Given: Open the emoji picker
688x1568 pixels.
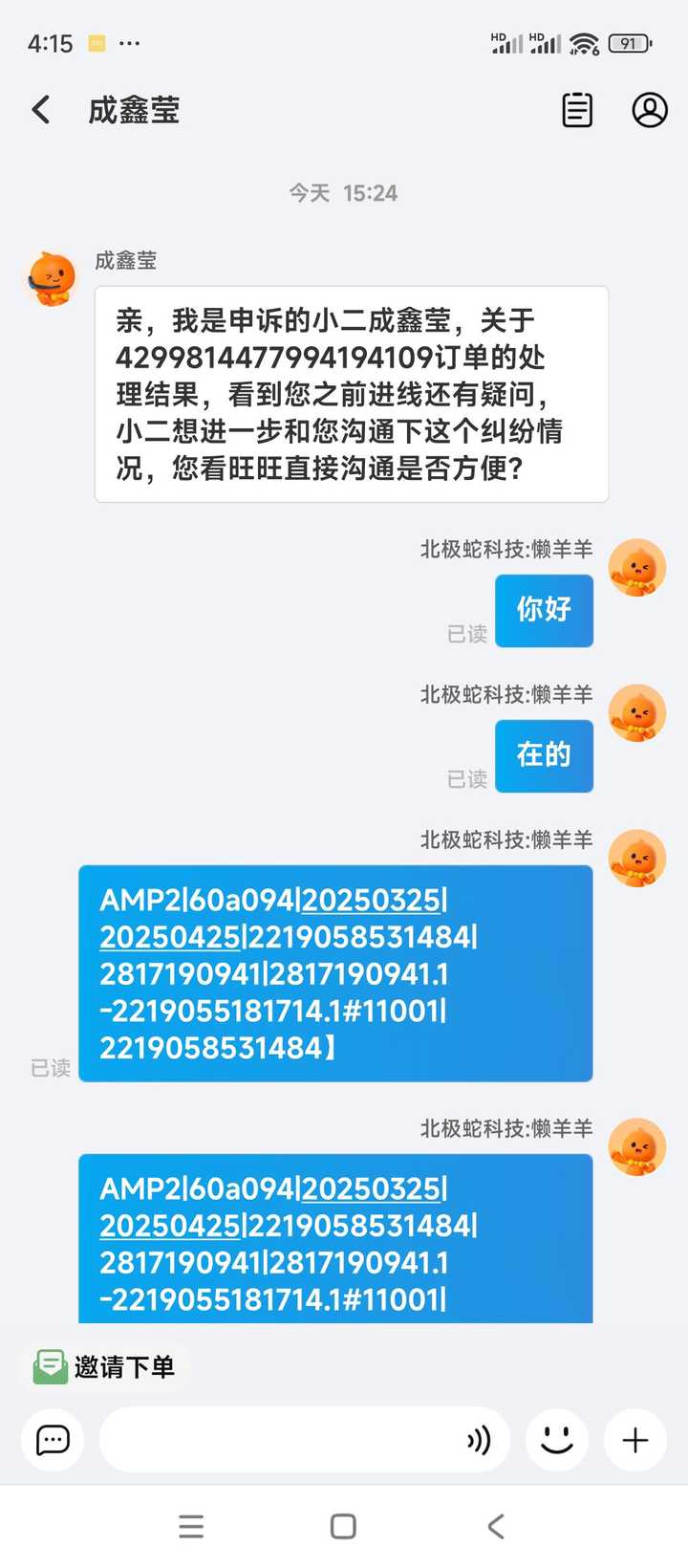Looking at the screenshot, I should [x=557, y=1440].
